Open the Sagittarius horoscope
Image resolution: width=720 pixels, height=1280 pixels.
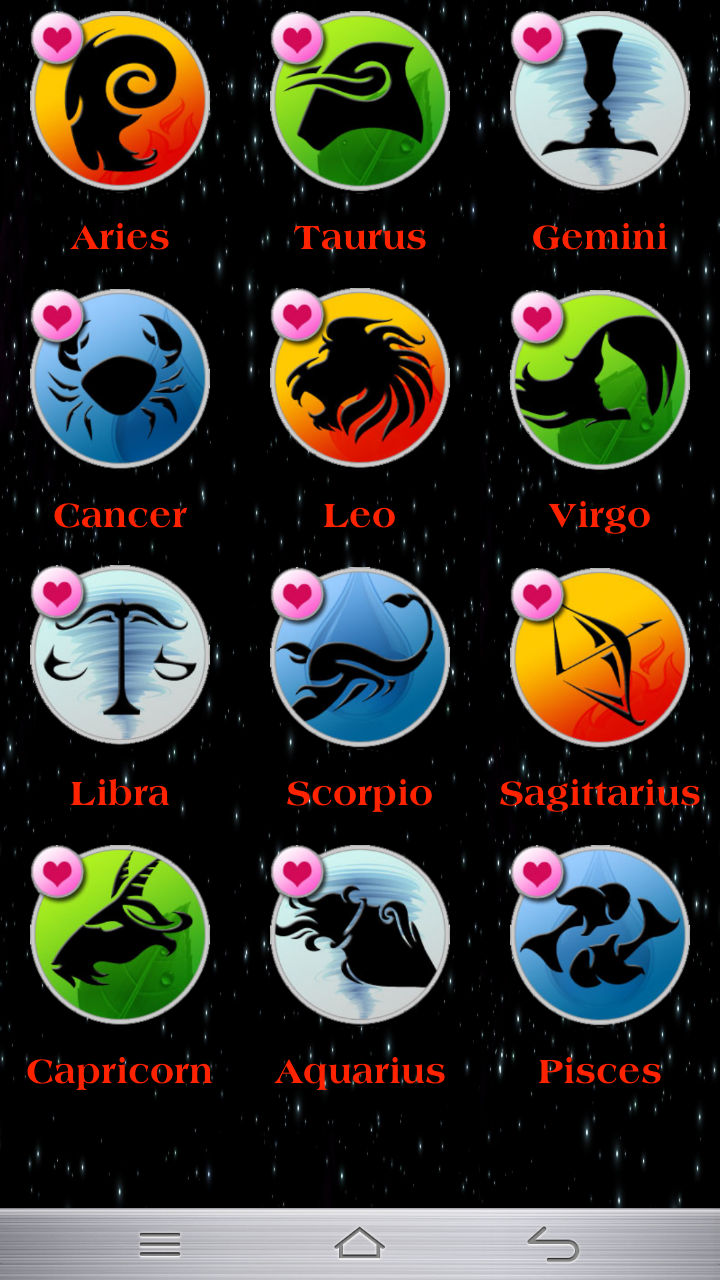600,656
